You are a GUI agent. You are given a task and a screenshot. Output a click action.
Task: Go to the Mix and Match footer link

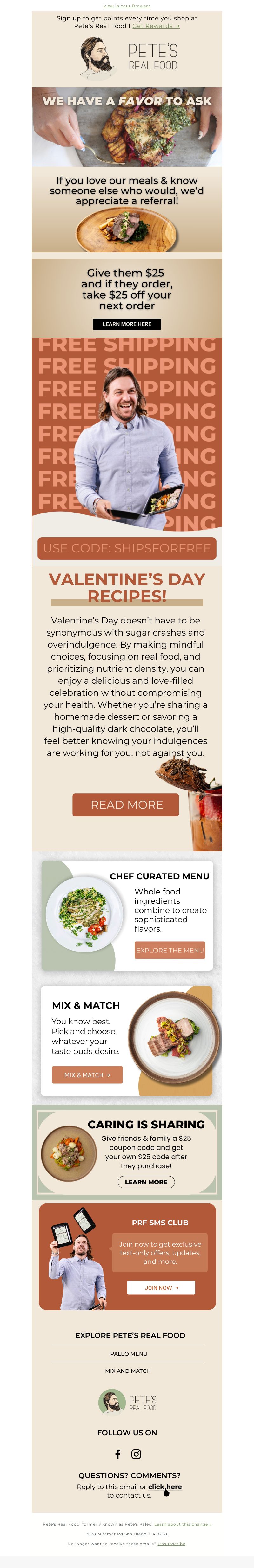128,1371
